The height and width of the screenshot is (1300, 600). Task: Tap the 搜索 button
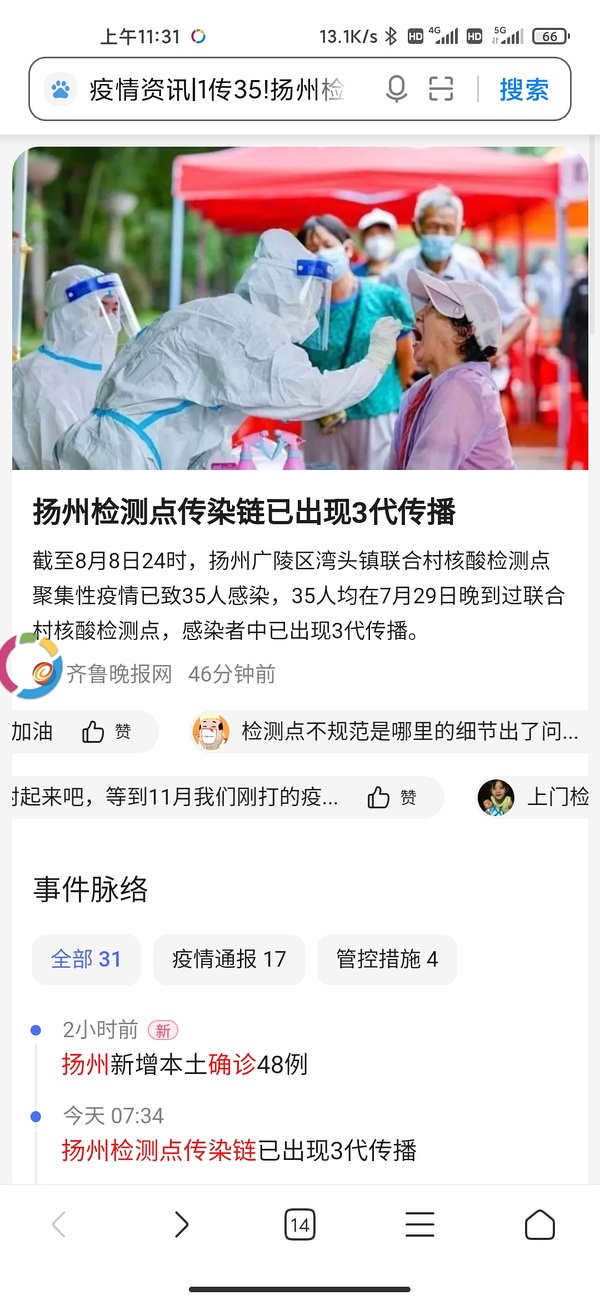point(524,90)
